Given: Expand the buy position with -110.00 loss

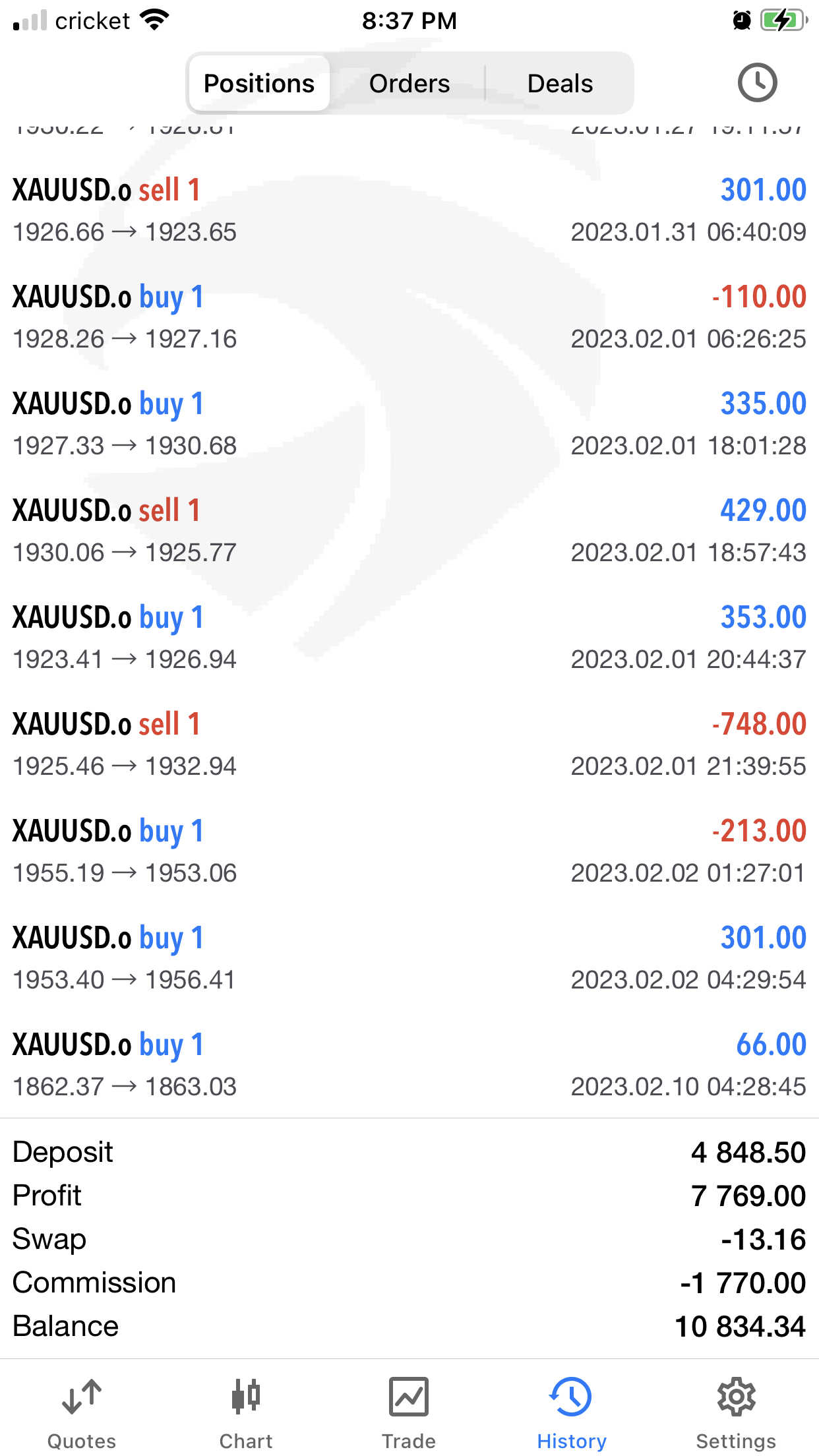Looking at the screenshot, I should click(409, 317).
